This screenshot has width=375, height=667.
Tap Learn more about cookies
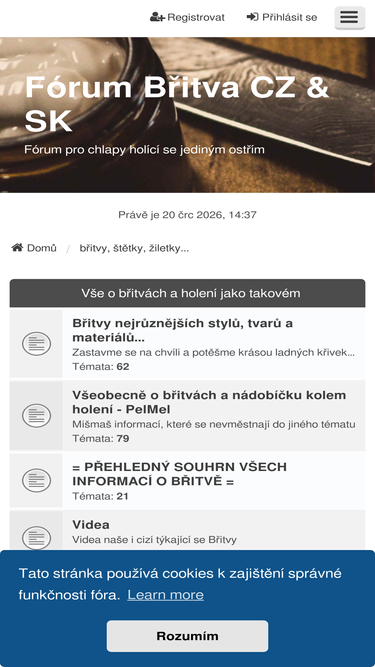(165, 595)
